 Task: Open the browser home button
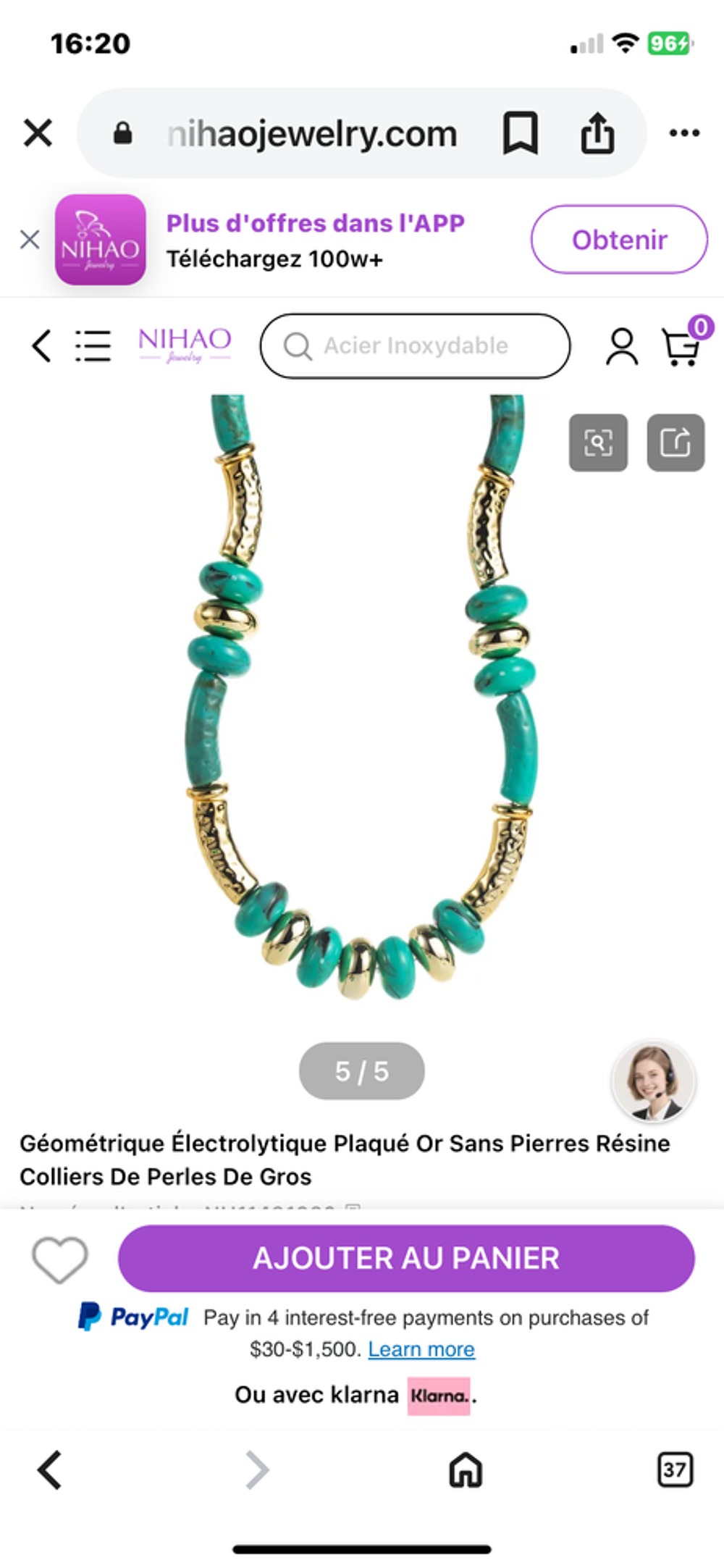466,1470
